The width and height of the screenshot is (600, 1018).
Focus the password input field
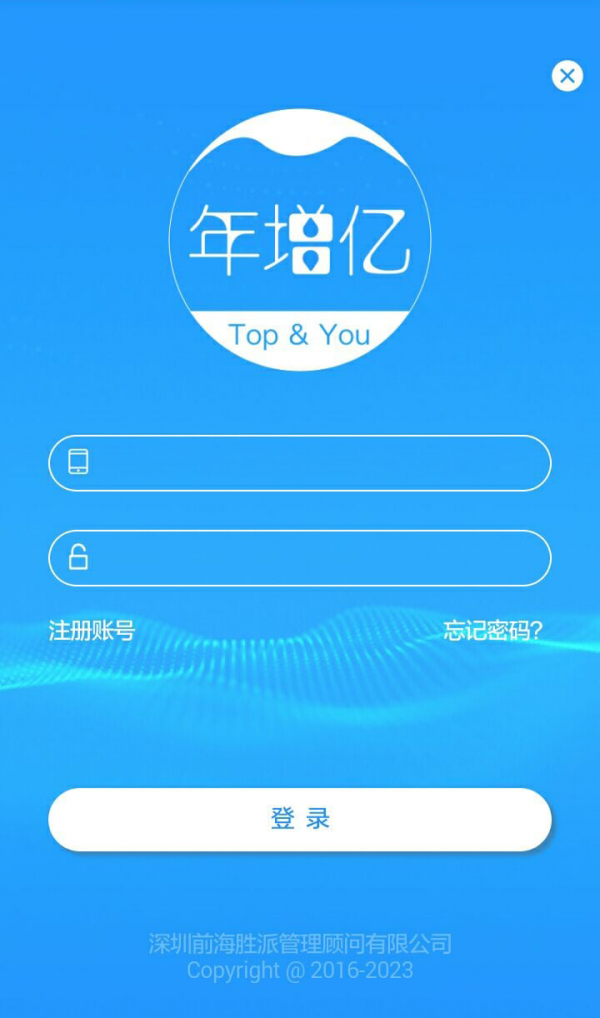(x=320, y=558)
